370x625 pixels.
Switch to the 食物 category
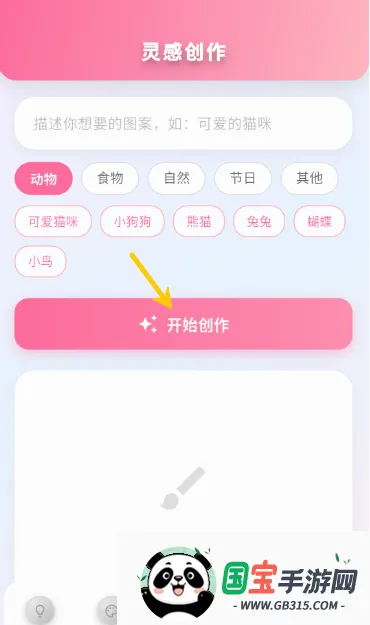(110, 178)
